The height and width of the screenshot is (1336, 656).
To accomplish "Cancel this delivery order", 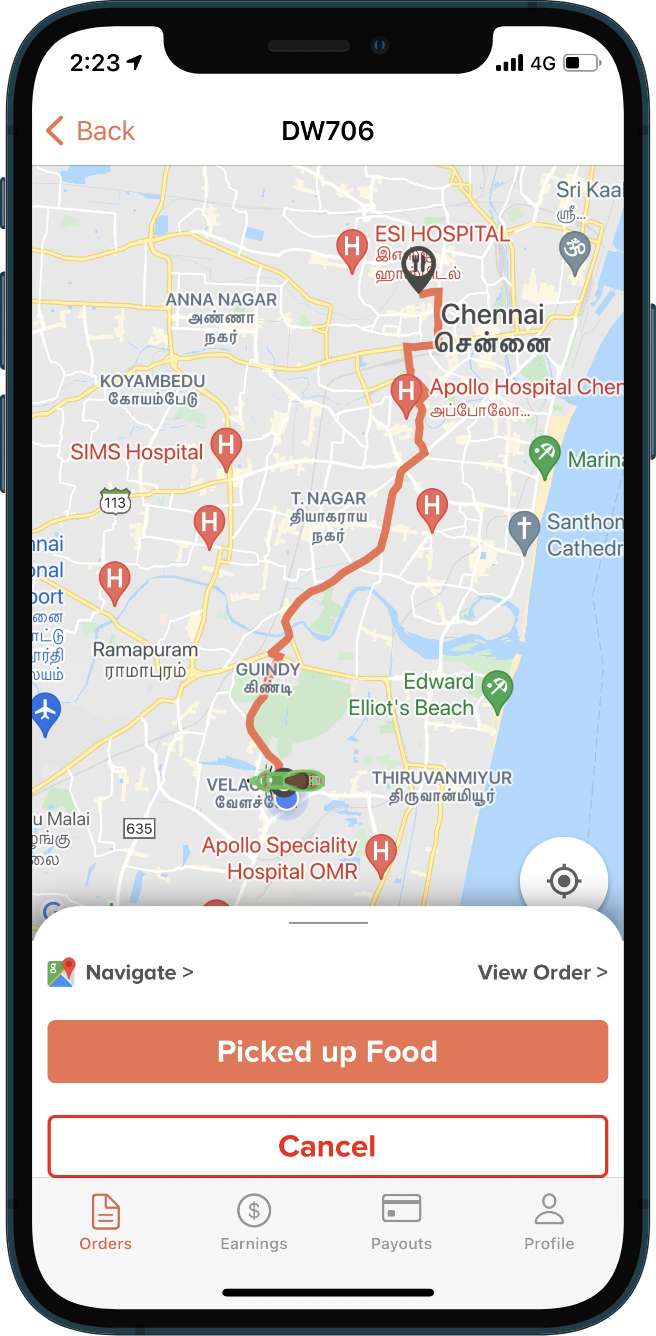I will point(328,1146).
